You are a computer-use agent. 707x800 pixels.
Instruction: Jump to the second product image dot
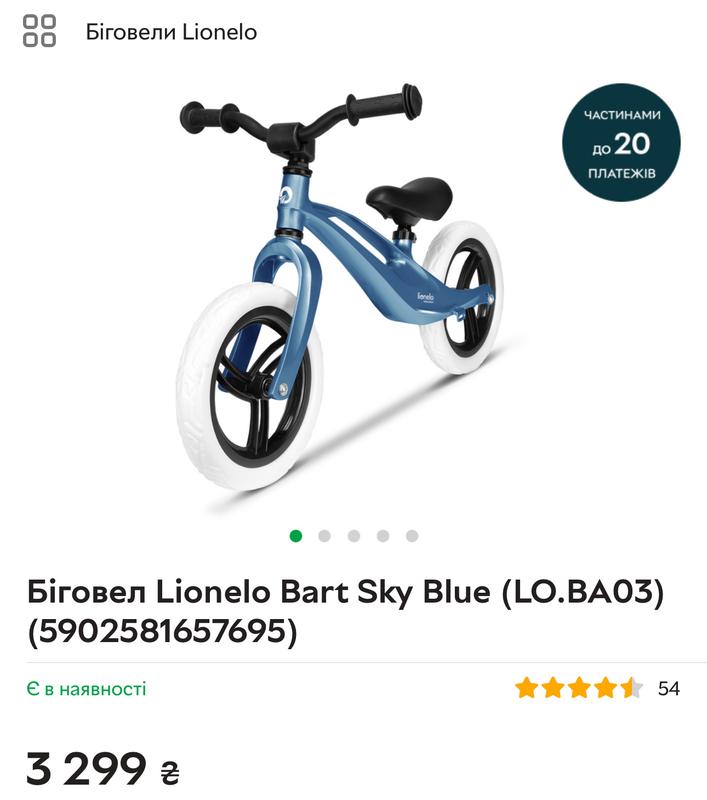click(324, 536)
